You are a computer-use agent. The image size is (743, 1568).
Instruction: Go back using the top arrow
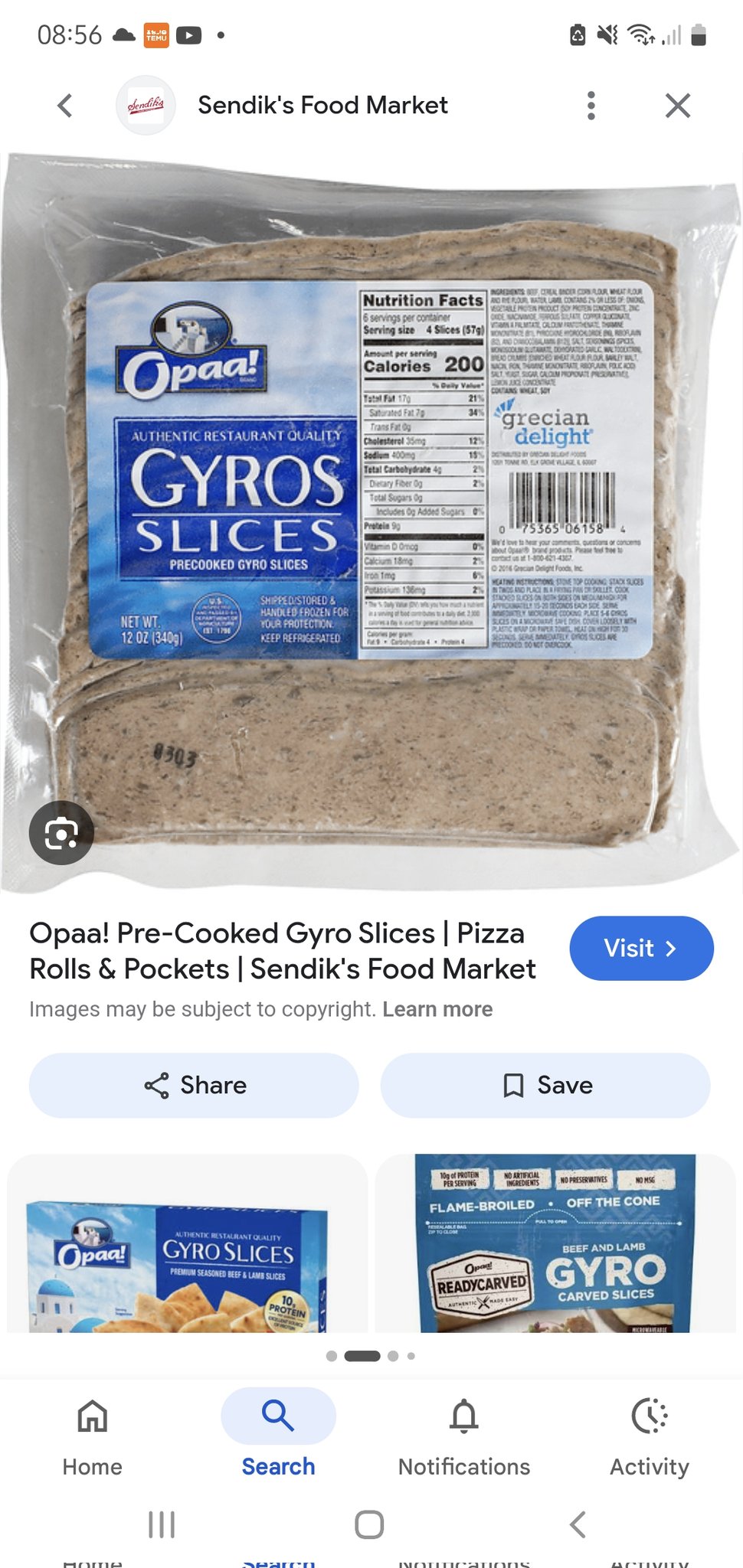(66, 106)
